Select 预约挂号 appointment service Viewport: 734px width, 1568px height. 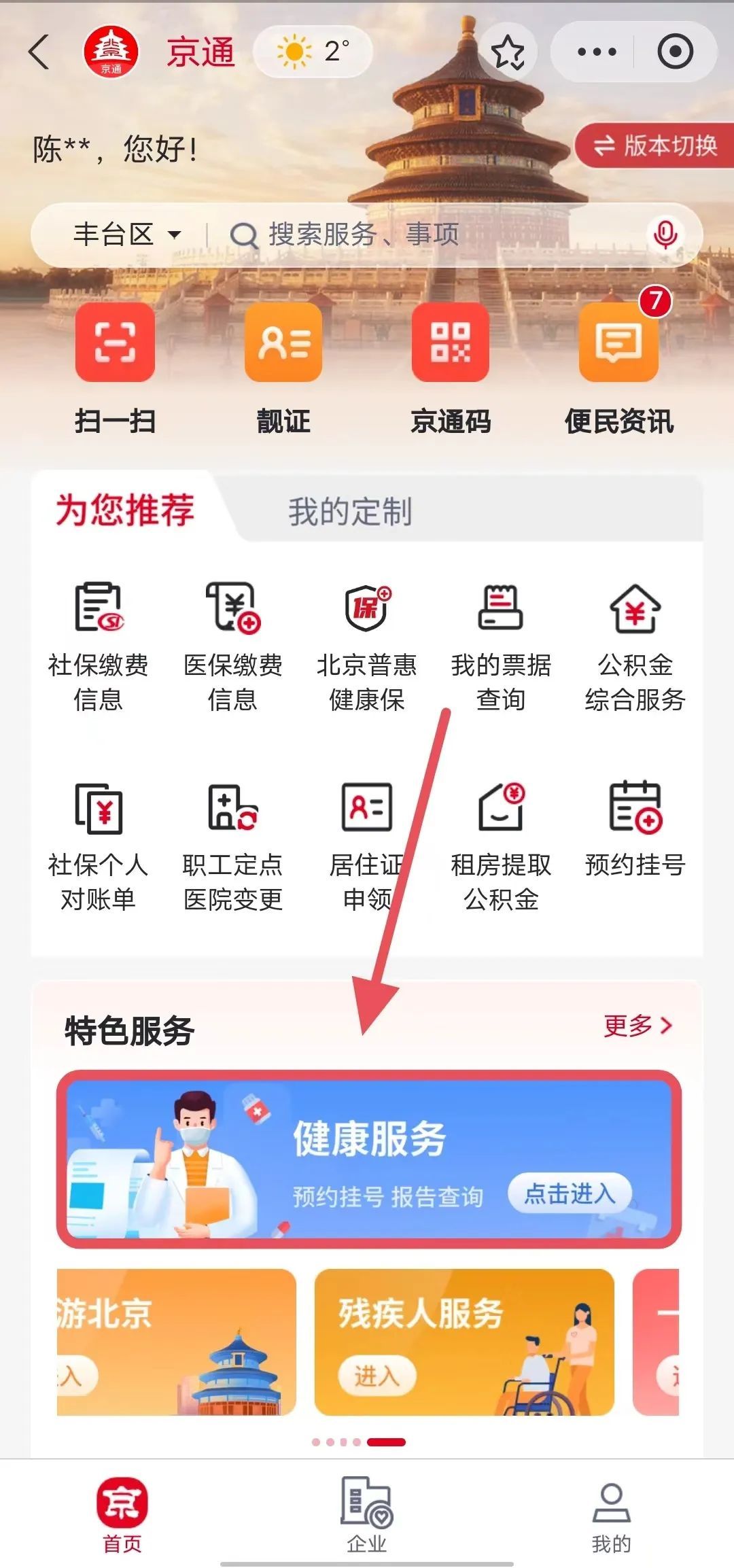point(635,829)
